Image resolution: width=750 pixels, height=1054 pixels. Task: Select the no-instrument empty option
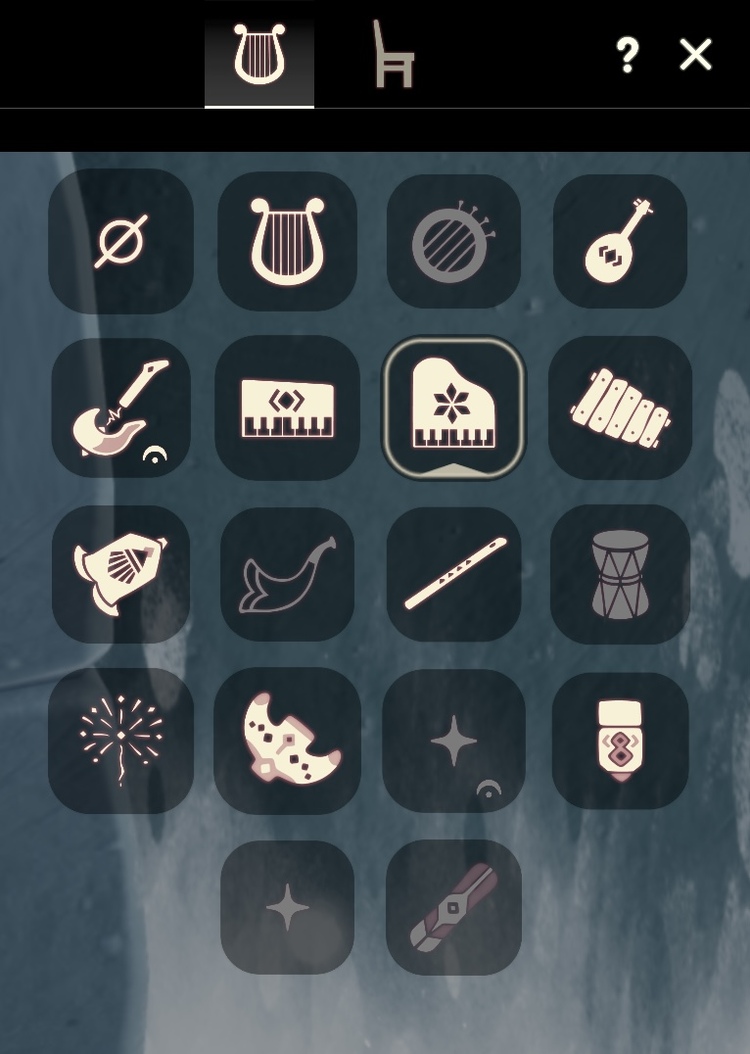(x=121, y=241)
